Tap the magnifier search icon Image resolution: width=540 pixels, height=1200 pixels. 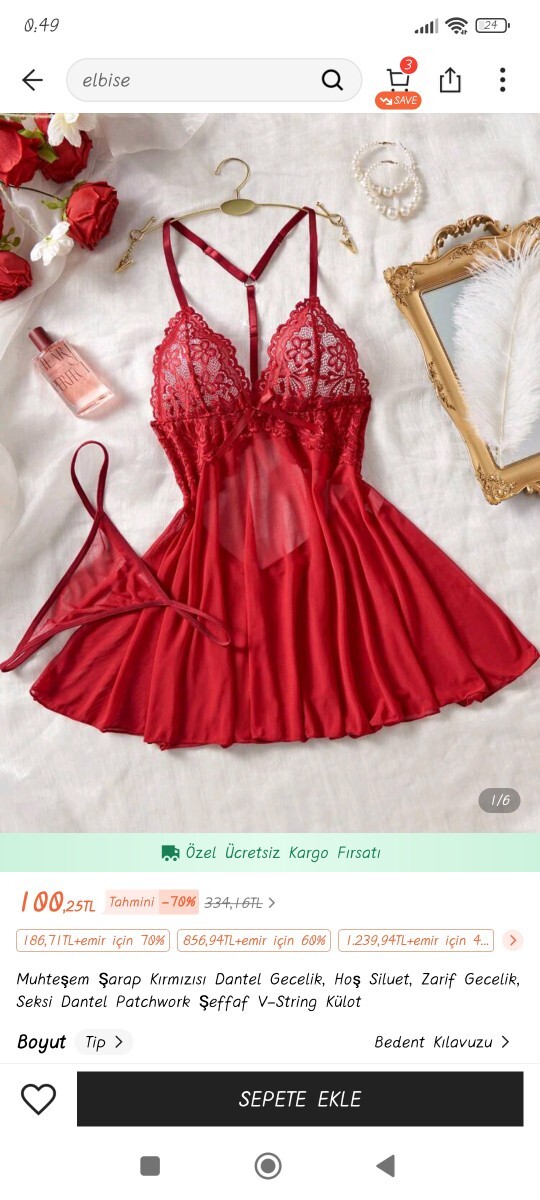click(332, 80)
